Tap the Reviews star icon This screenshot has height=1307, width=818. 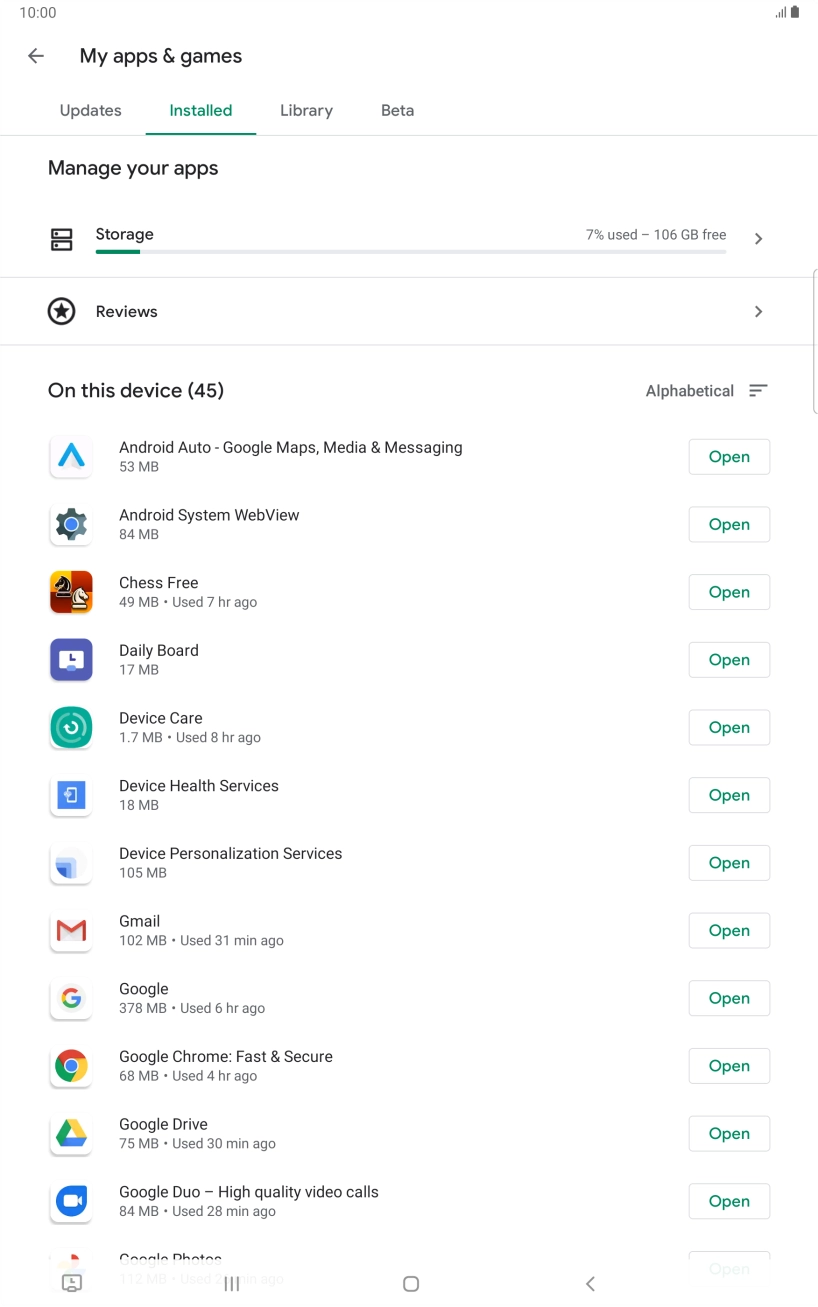[61, 311]
